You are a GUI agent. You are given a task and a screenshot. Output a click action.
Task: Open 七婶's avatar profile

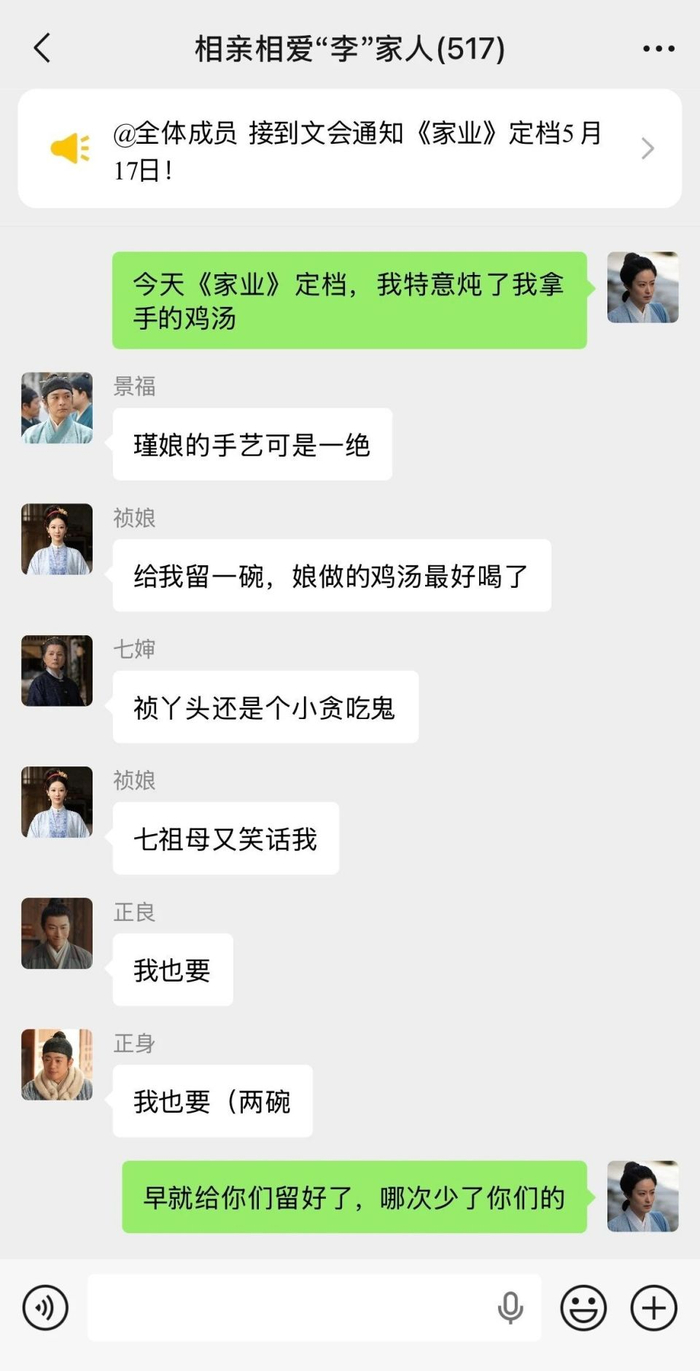point(57,671)
